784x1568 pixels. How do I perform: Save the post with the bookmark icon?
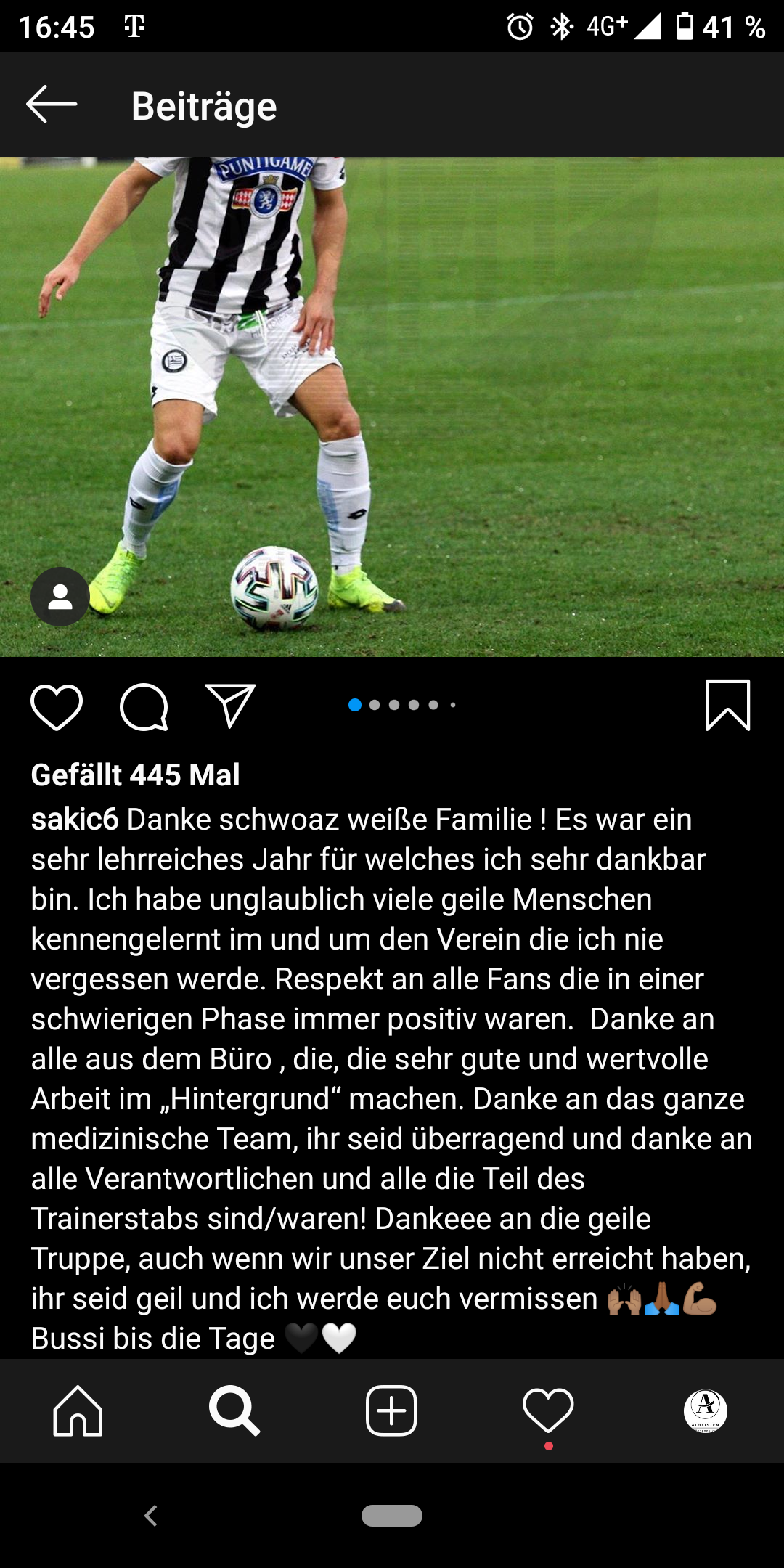point(727,705)
